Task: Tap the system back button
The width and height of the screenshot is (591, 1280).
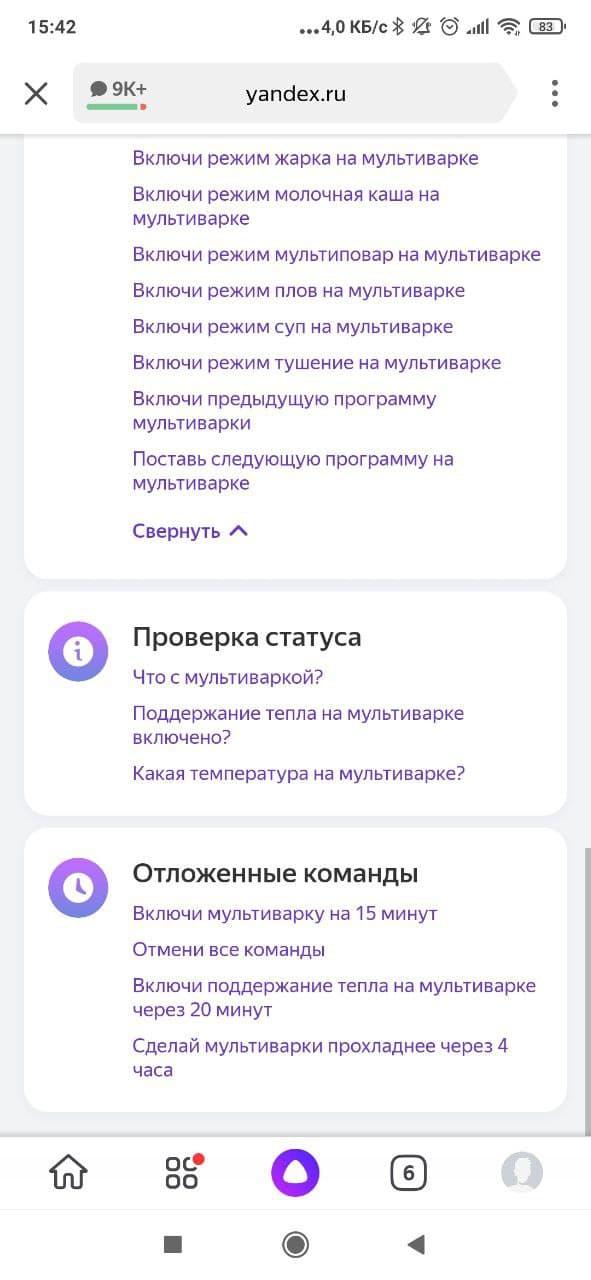Action: click(x=416, y=1244)
